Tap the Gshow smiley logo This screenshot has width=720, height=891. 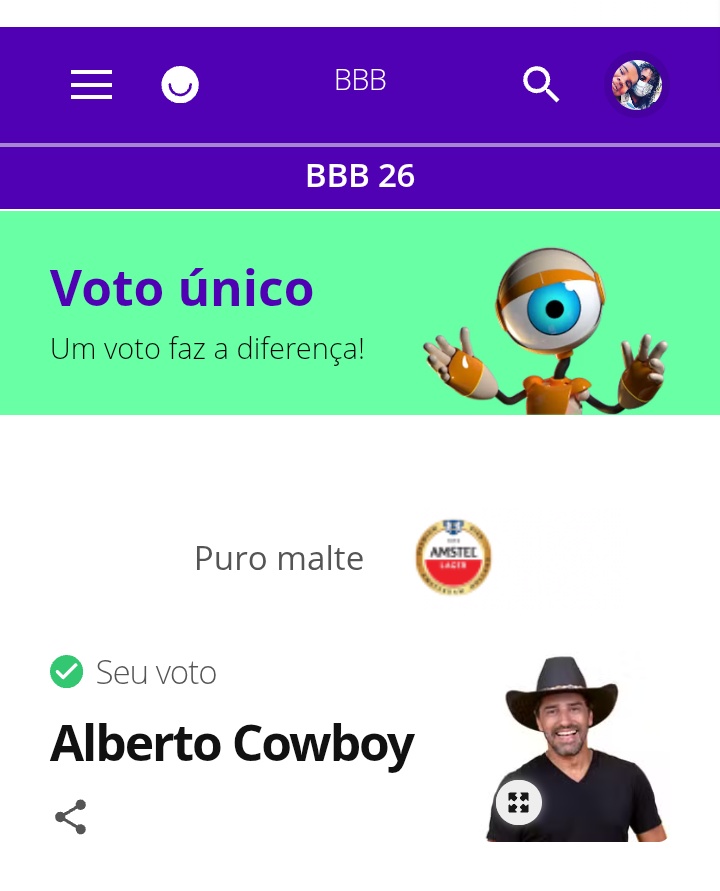pos(180,85)
